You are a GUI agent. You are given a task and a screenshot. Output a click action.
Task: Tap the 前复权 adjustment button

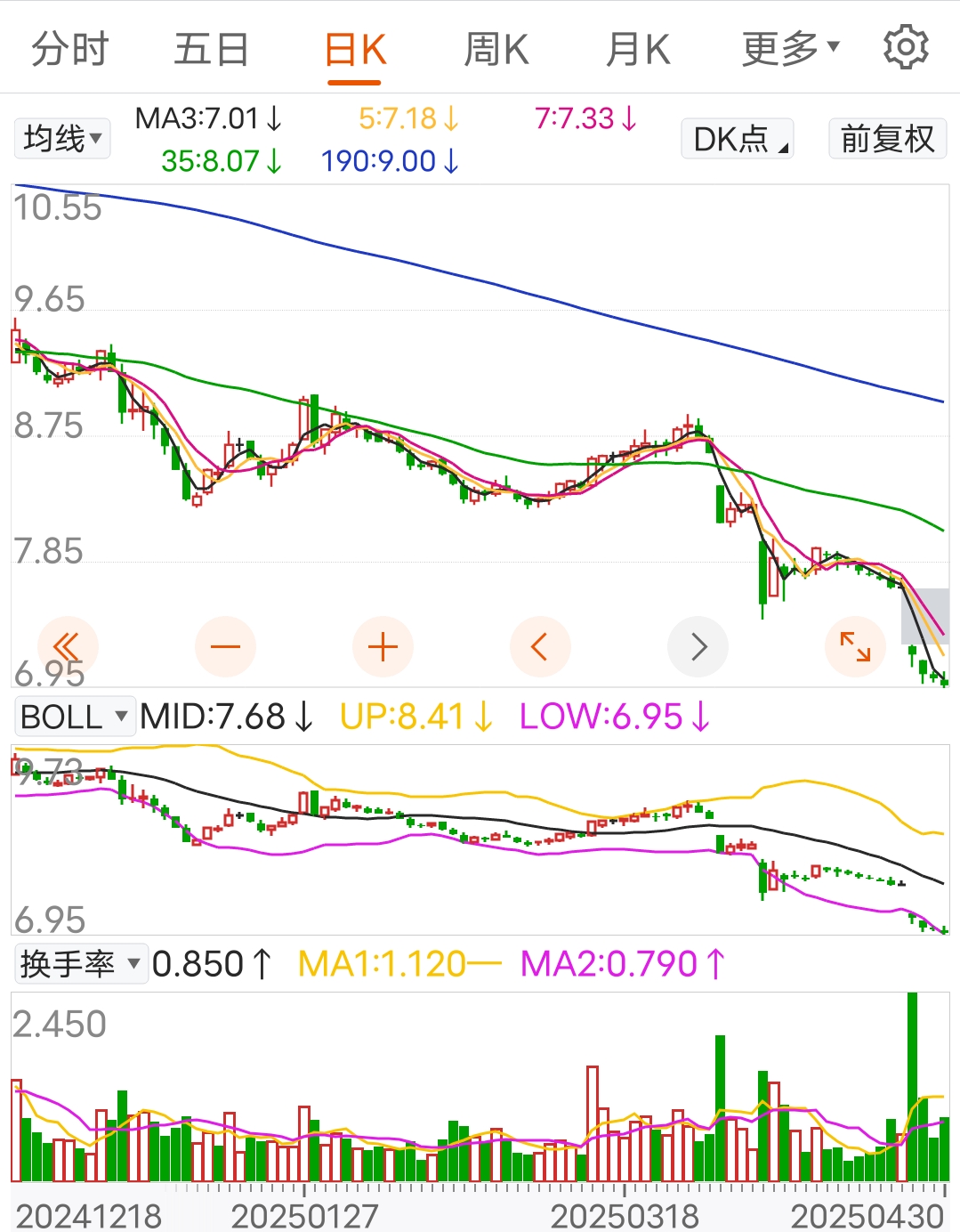(887, 139)
